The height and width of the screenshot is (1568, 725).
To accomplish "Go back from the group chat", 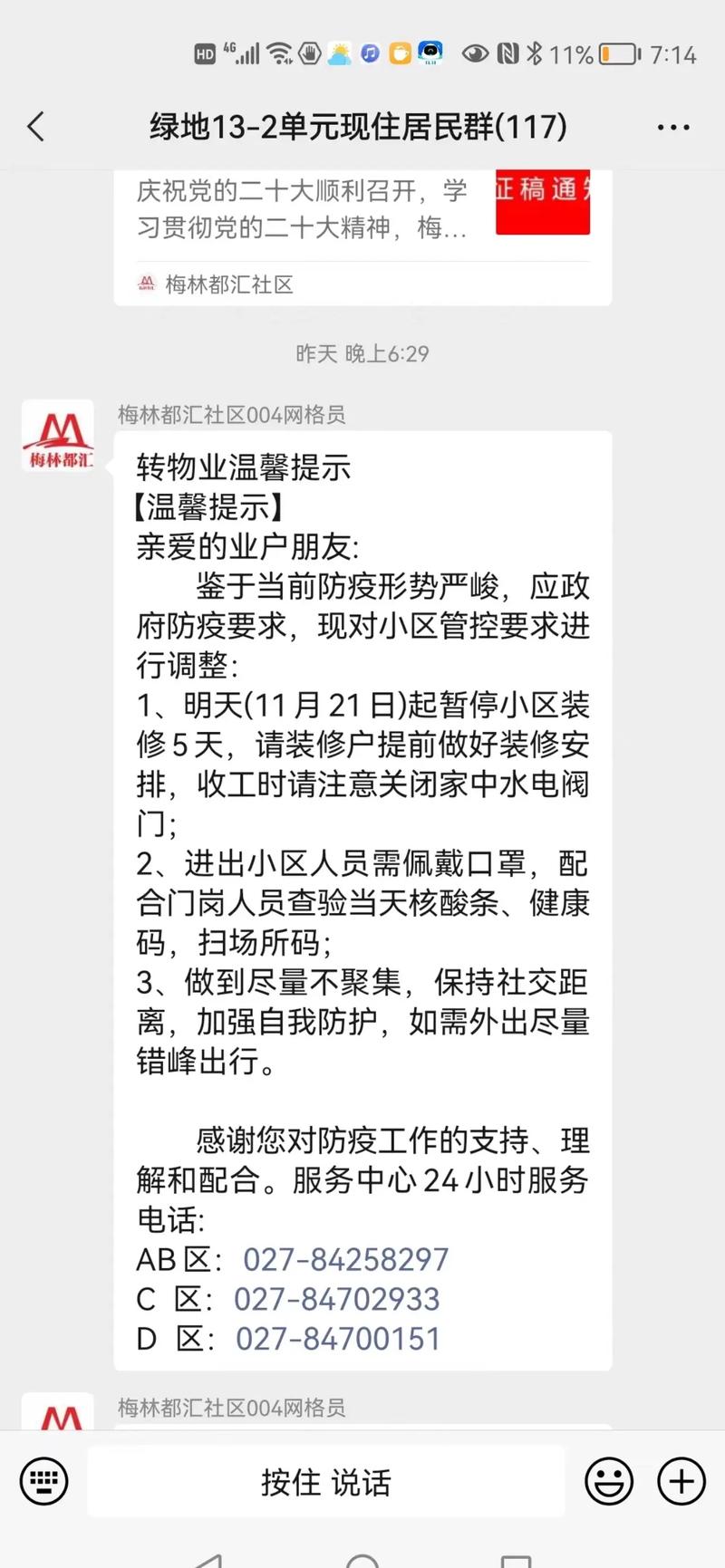I will click(36, 127).
